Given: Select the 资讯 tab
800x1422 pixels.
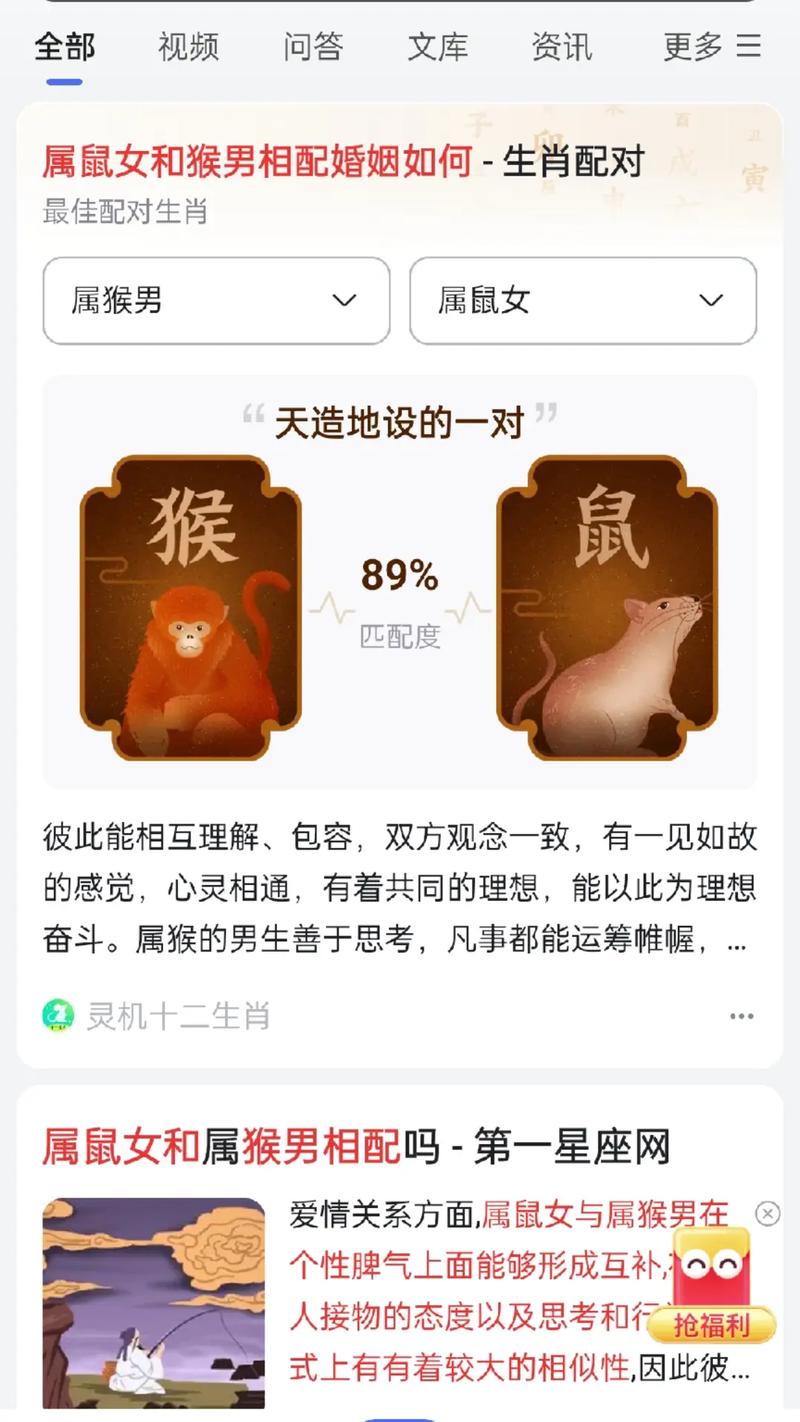Looking at the screenshot, I should click(561, 47).
